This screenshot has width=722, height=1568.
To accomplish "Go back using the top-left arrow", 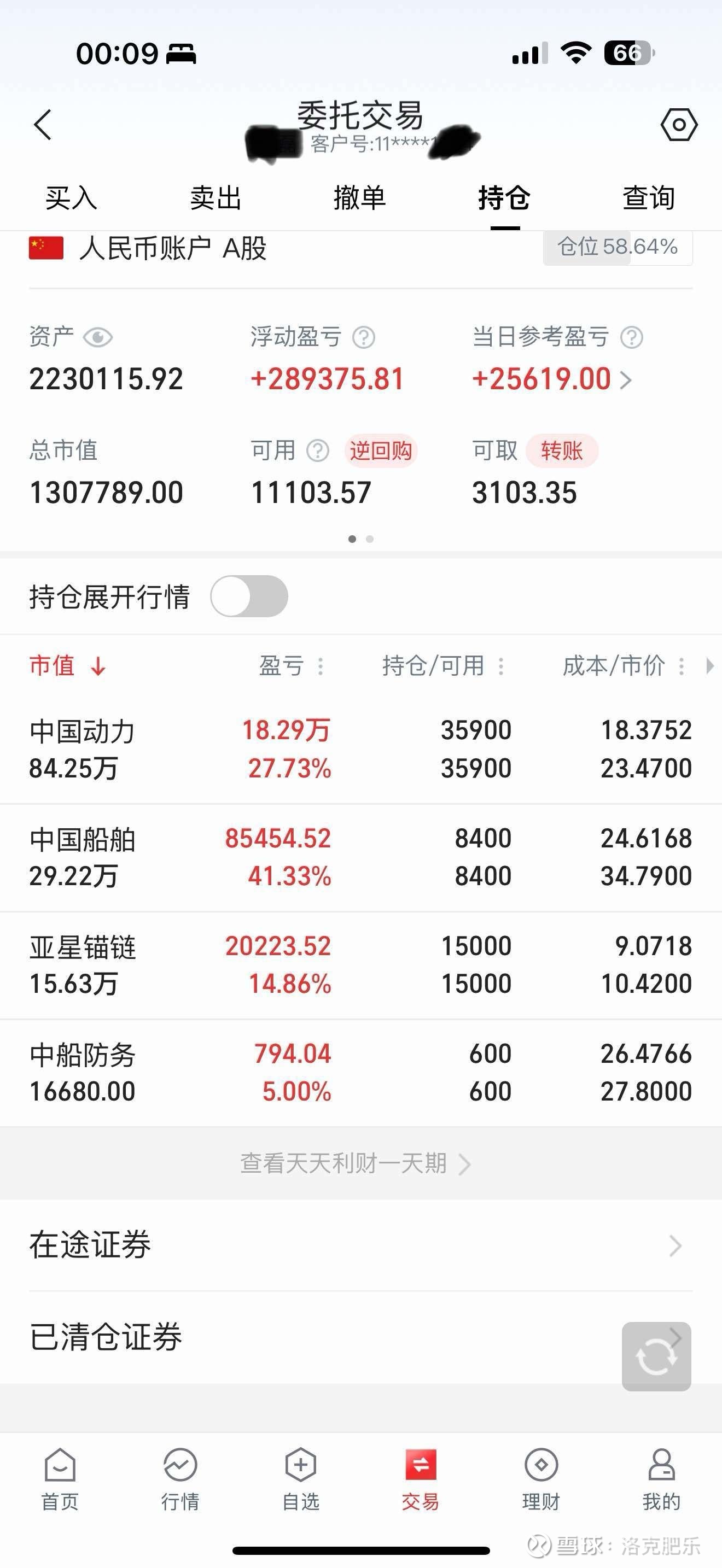I will pos(43,125).
